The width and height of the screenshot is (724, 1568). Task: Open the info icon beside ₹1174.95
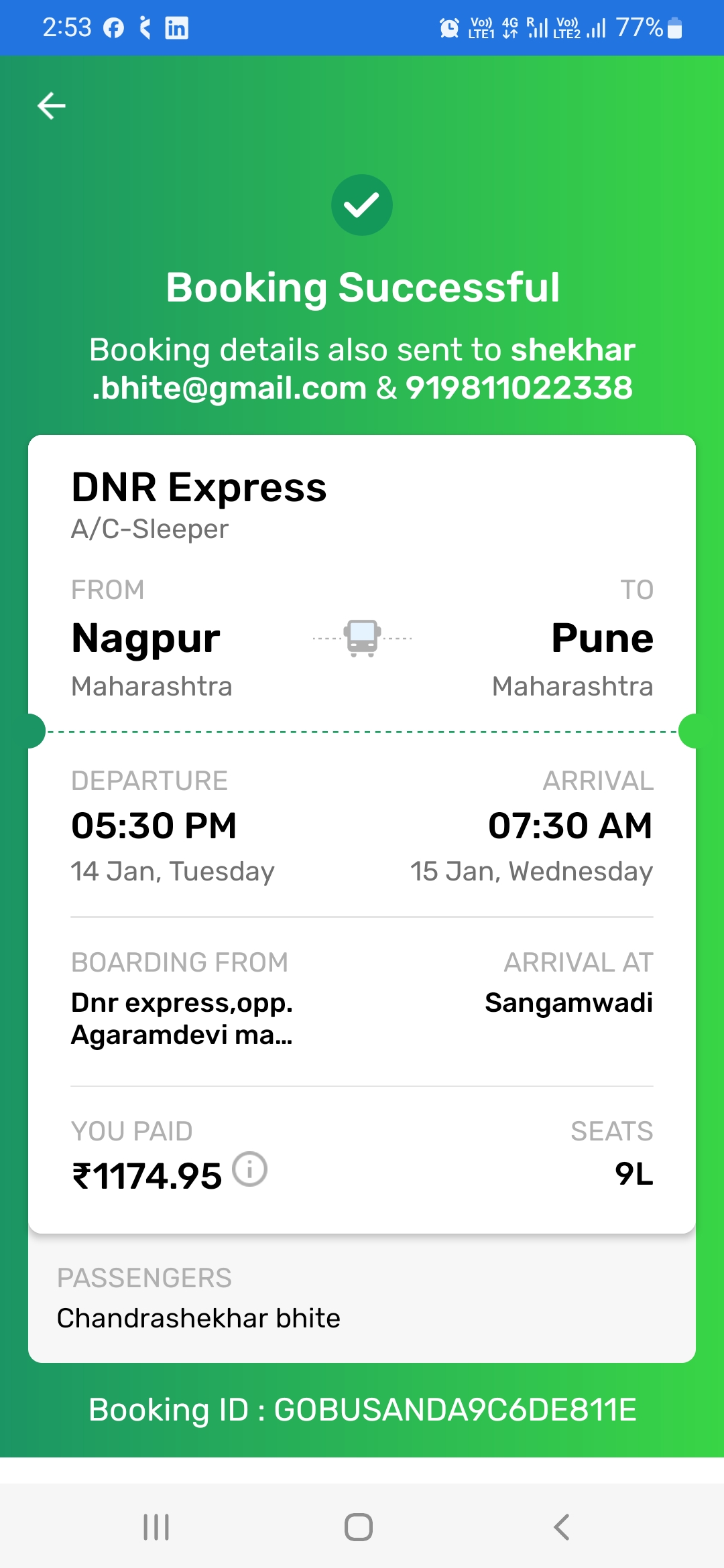coord(250,1169)
